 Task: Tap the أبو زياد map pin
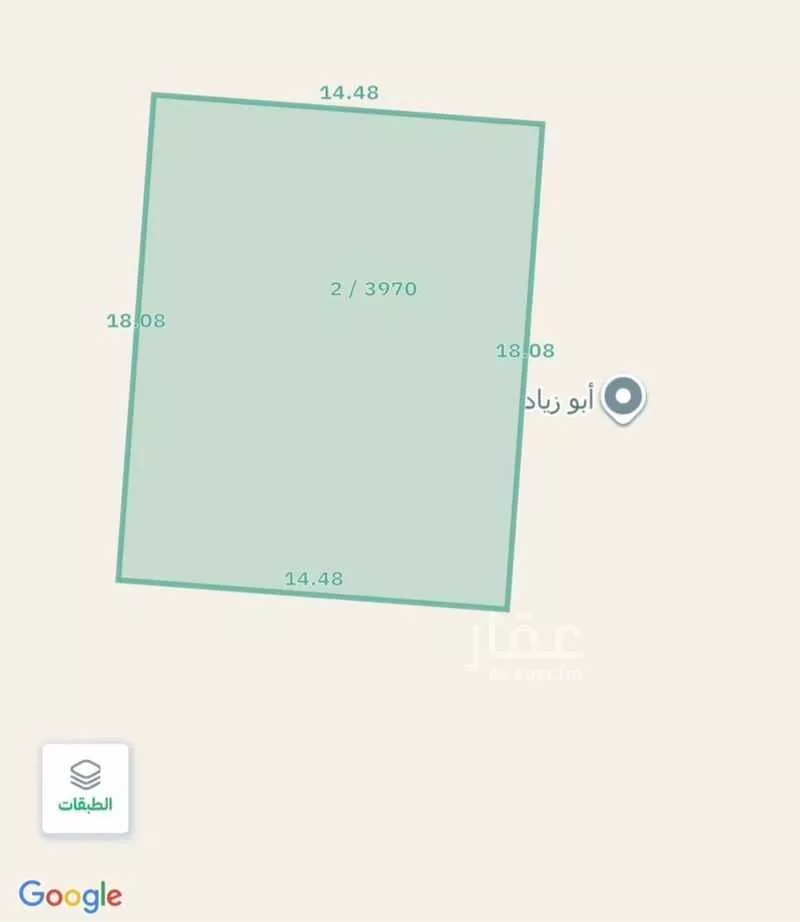625,397
